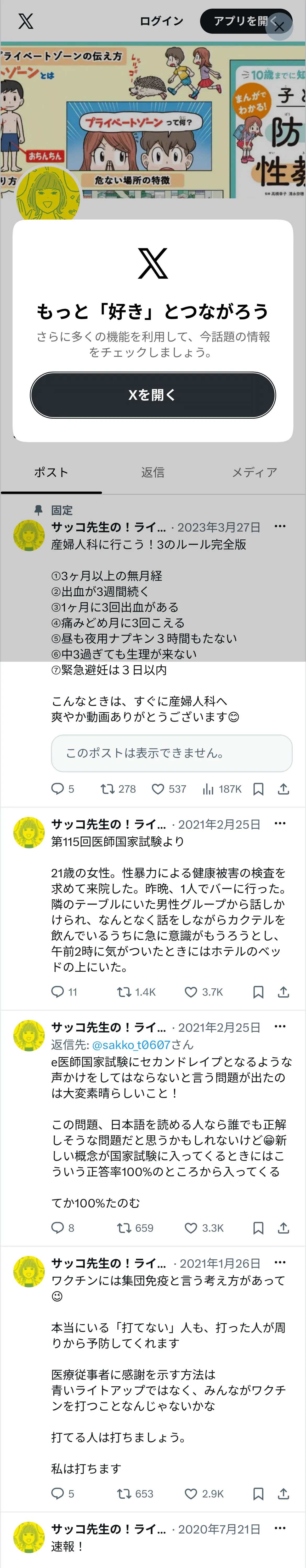Open the overflow menu on the pinned post
The image size is (306, 1568).
point(280,526)
